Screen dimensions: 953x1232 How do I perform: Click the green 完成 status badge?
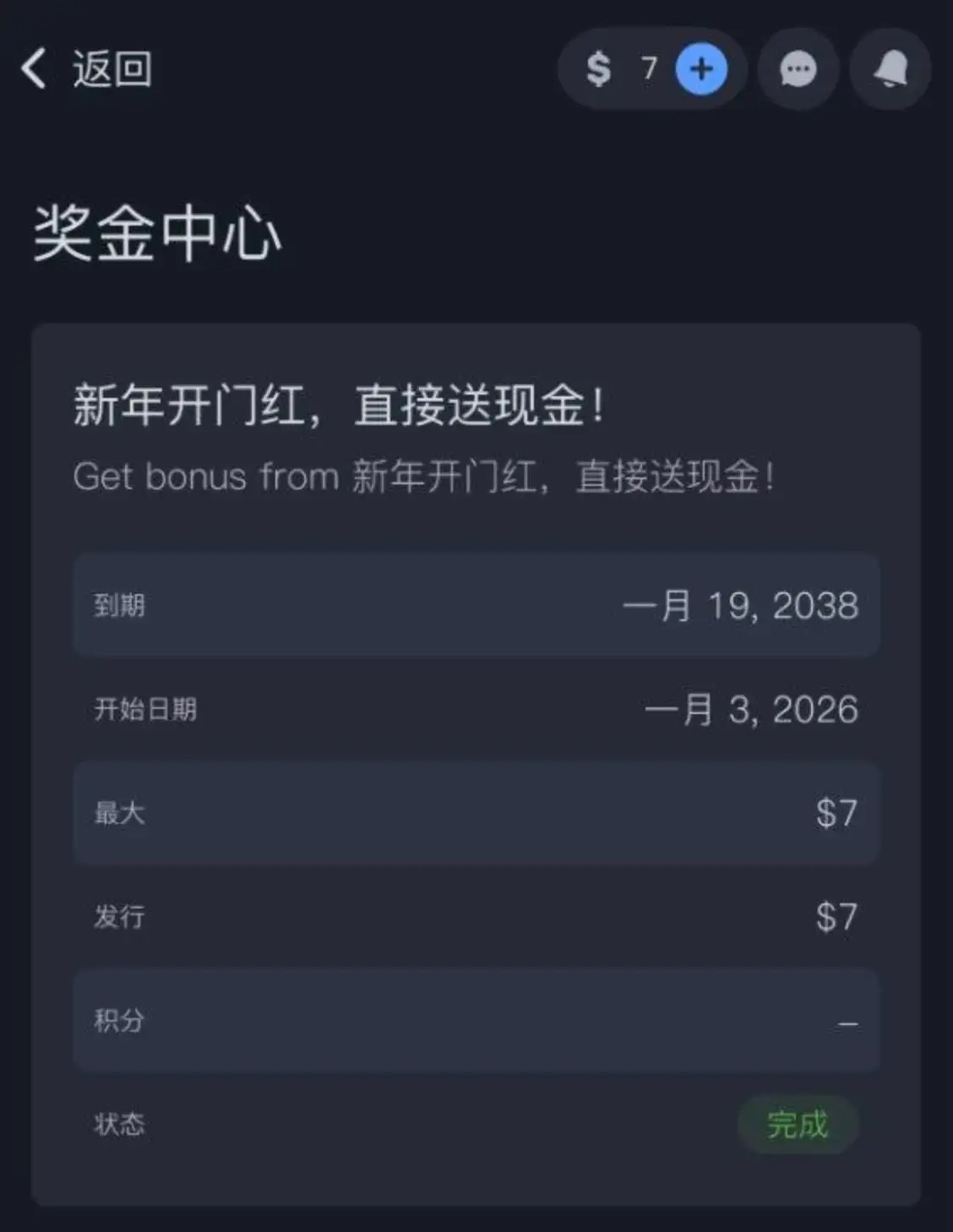click(798, 1124)
